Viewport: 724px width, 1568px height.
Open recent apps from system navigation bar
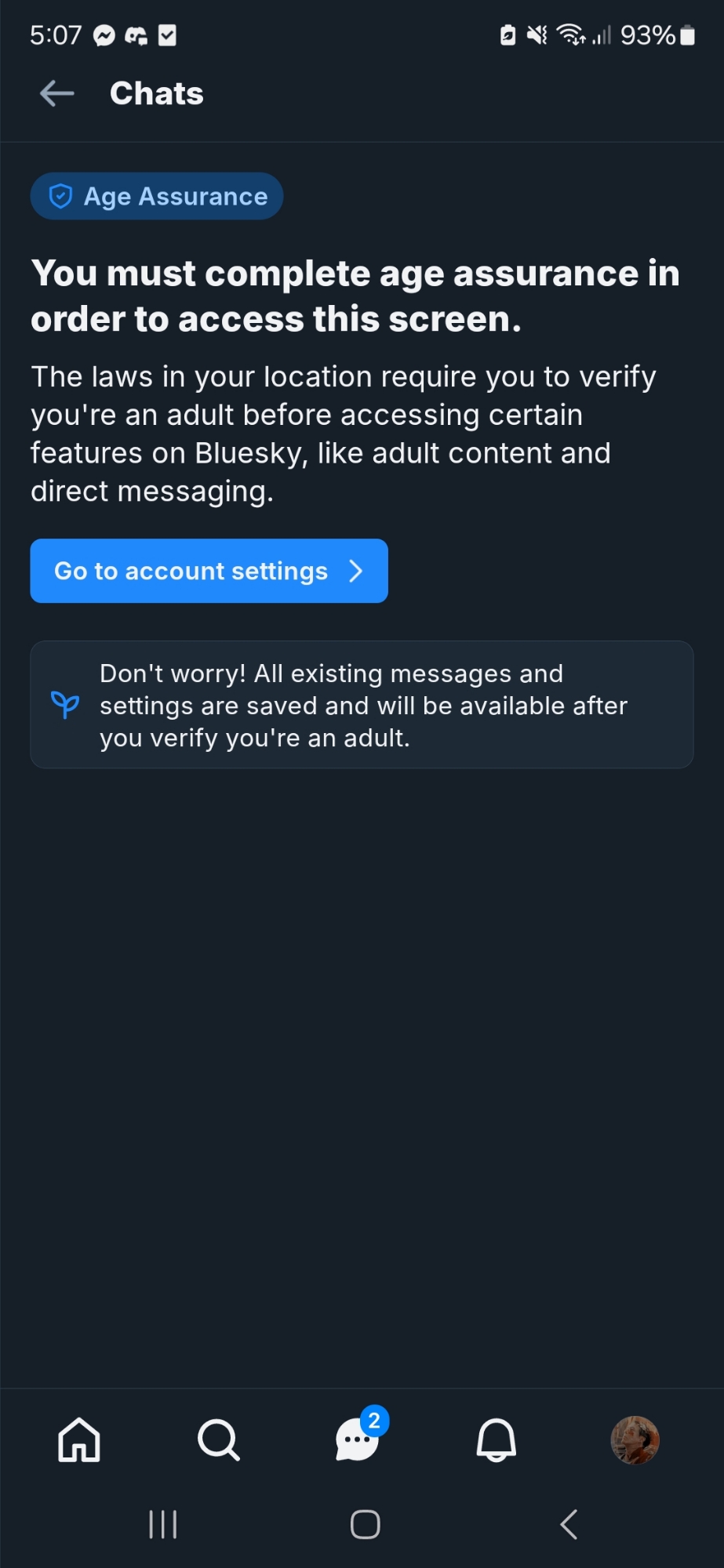point(163,1525)
